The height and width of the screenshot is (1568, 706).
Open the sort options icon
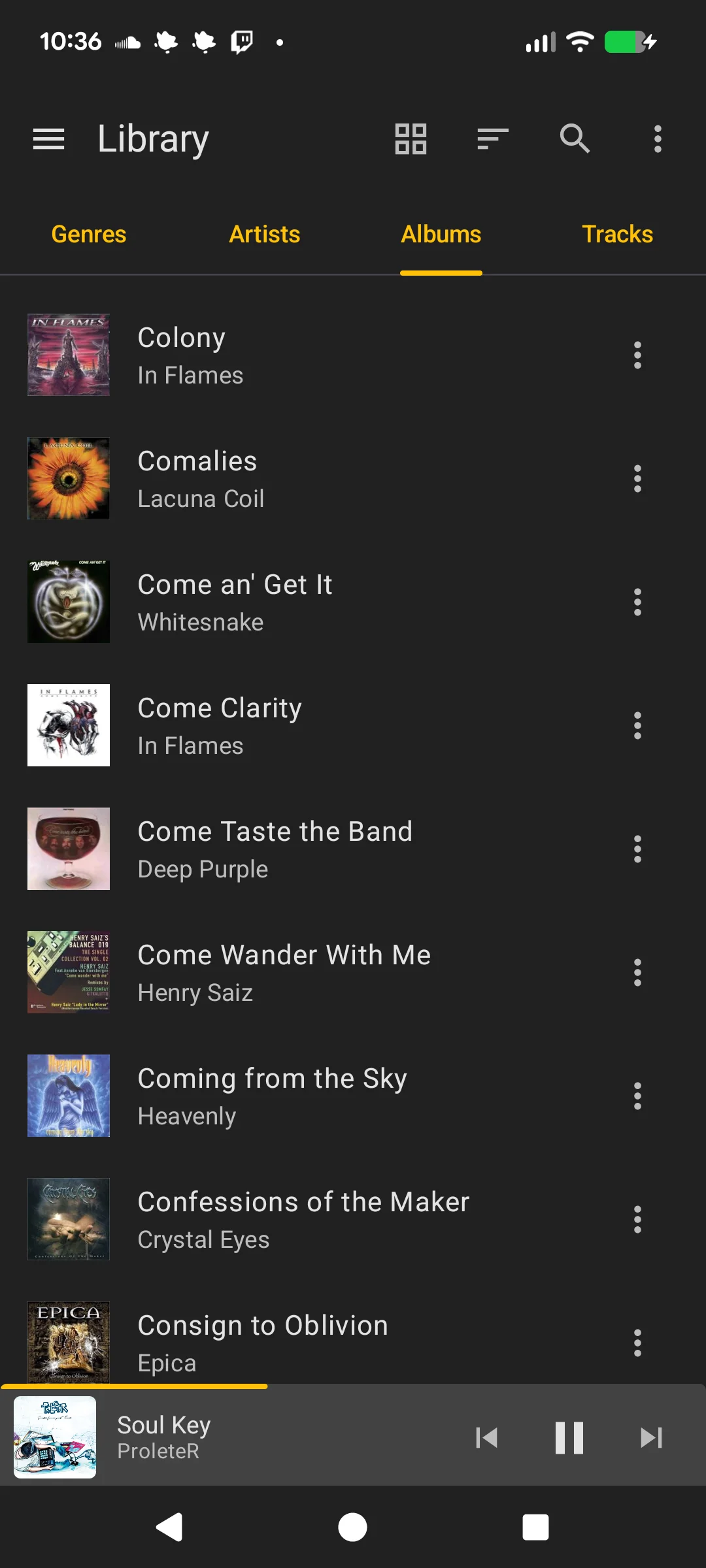[494, 139]
